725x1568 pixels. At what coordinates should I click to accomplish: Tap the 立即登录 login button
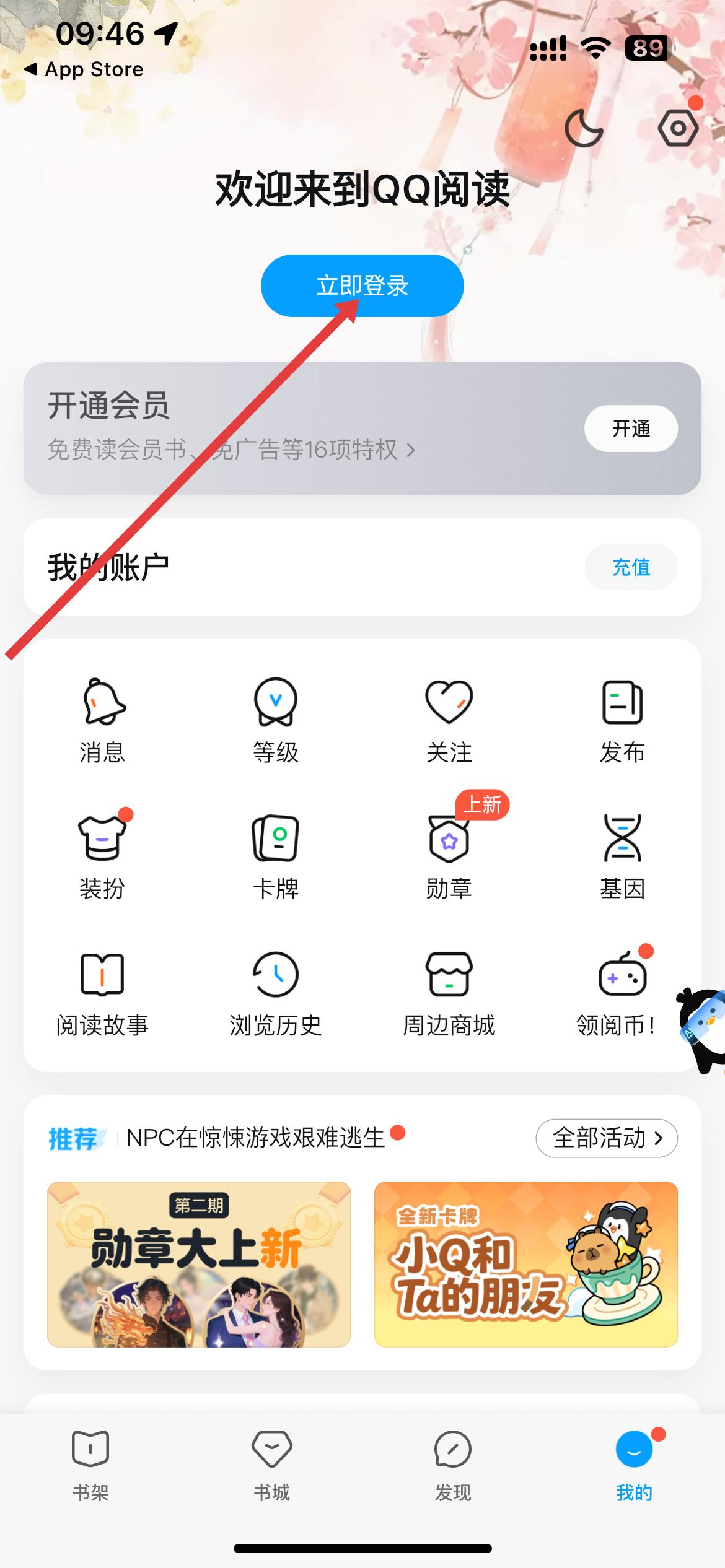362,285
